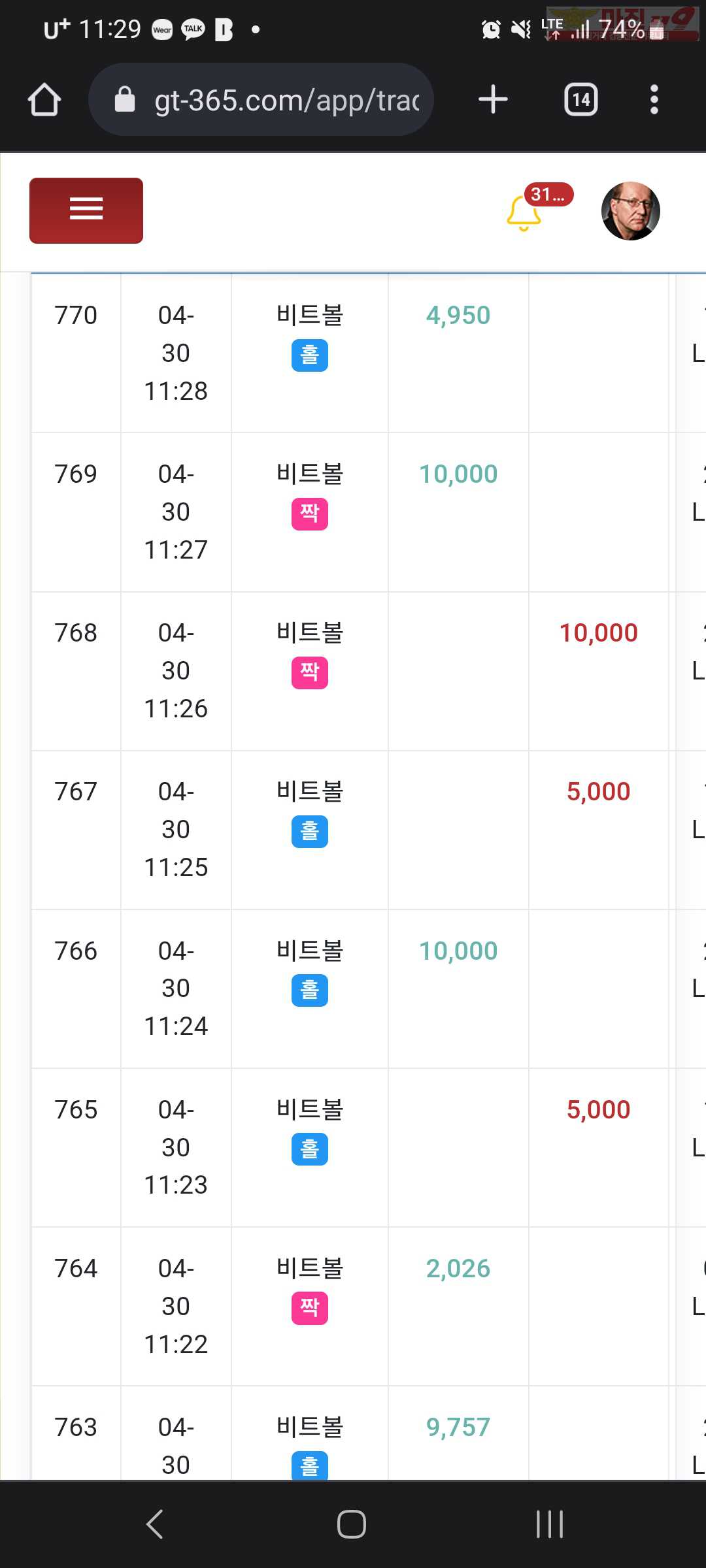706x1568 pixels.
Task: Go back with the system back button
Action: click(155, 1524)
